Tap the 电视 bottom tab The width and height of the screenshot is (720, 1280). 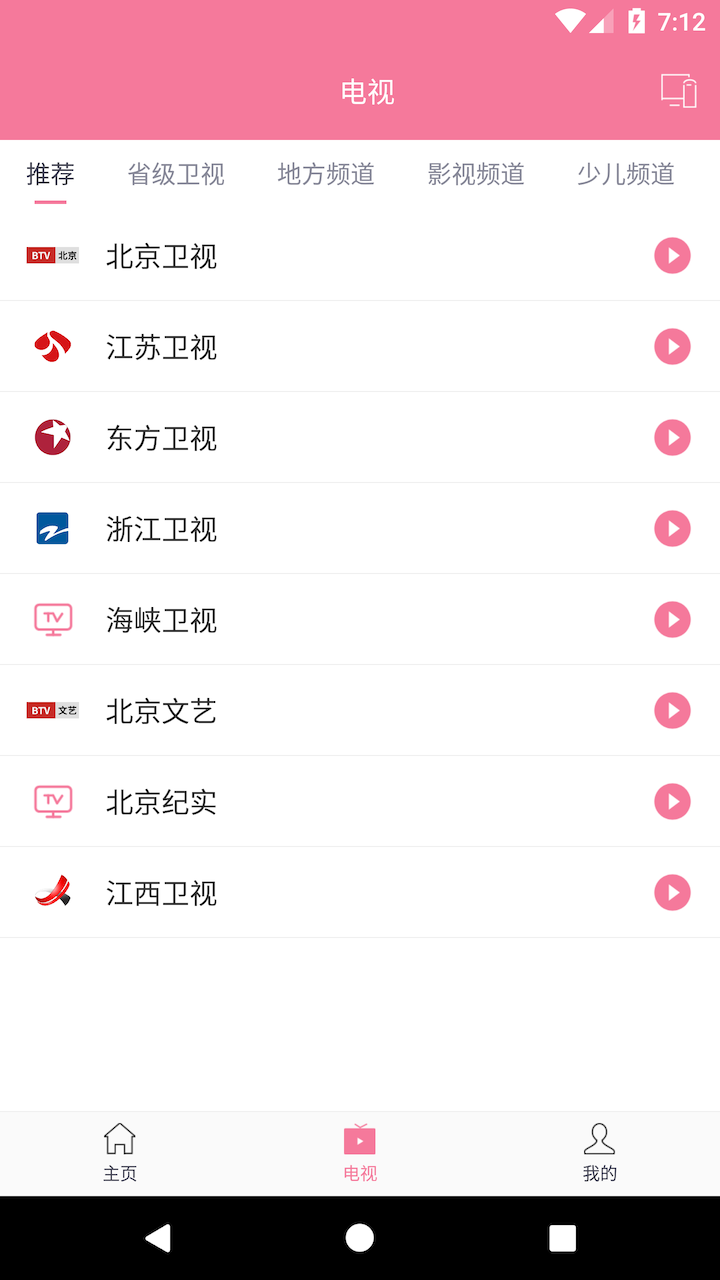click(x=360, y=1153)
